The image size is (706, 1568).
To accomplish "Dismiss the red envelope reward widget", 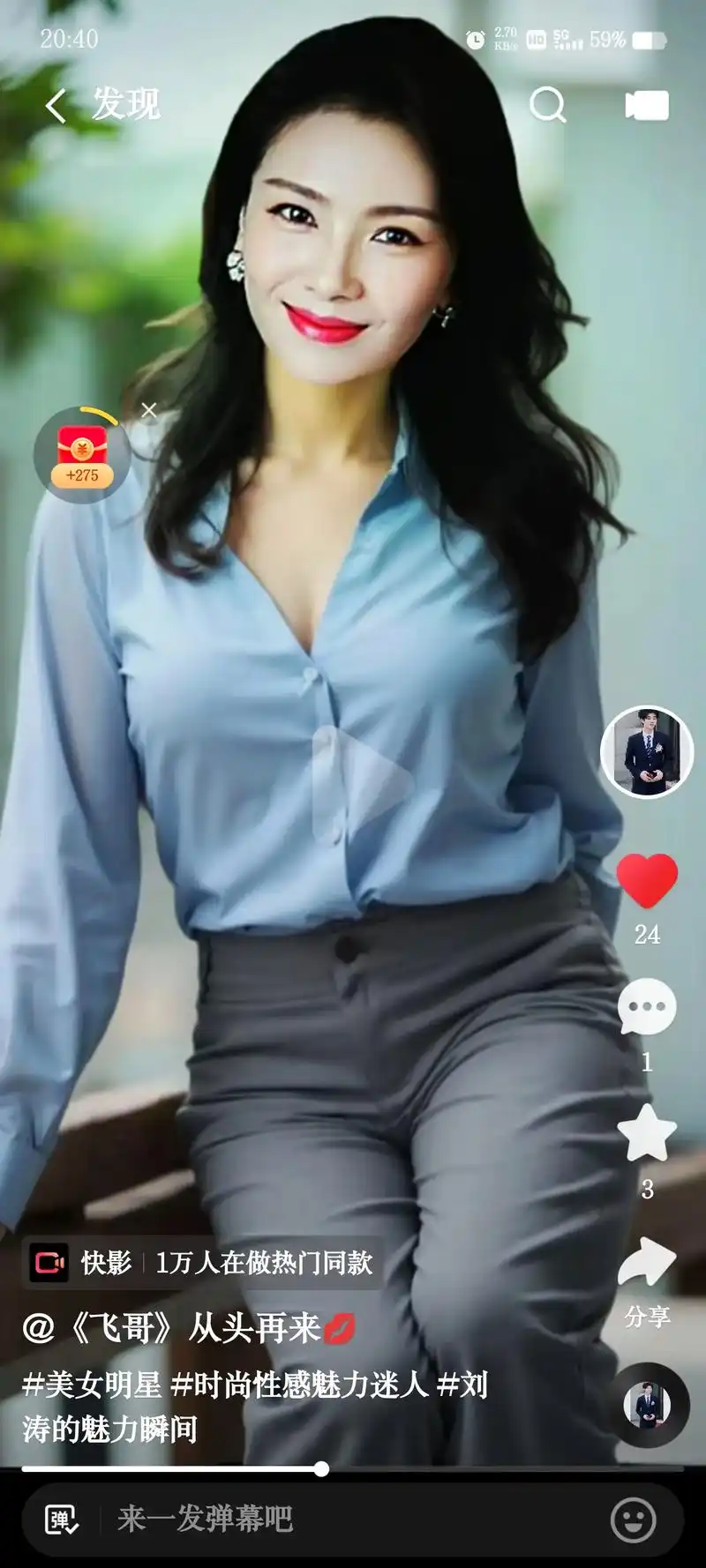I will click(149, 410).
